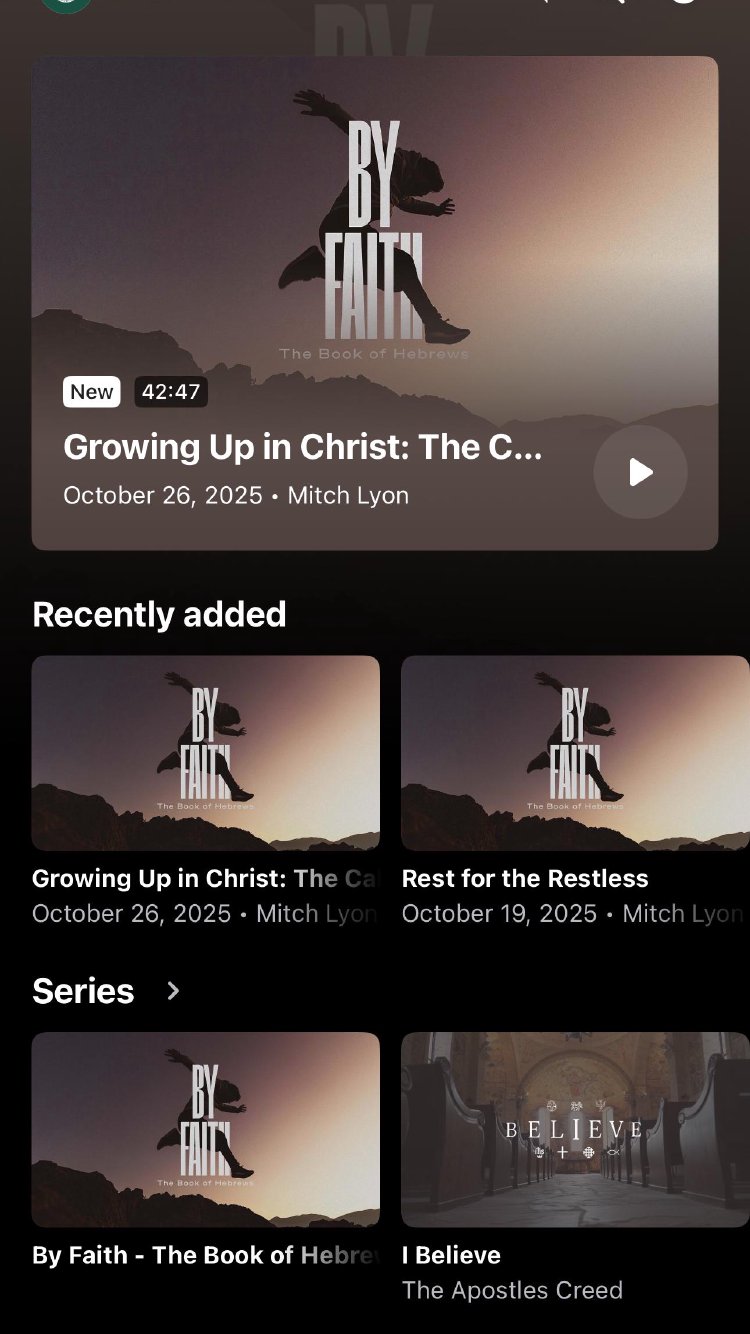Open the recently added Growing Up in Christ sermon
This screenshot has height=1334, width=750.
(x=205, y=753)
